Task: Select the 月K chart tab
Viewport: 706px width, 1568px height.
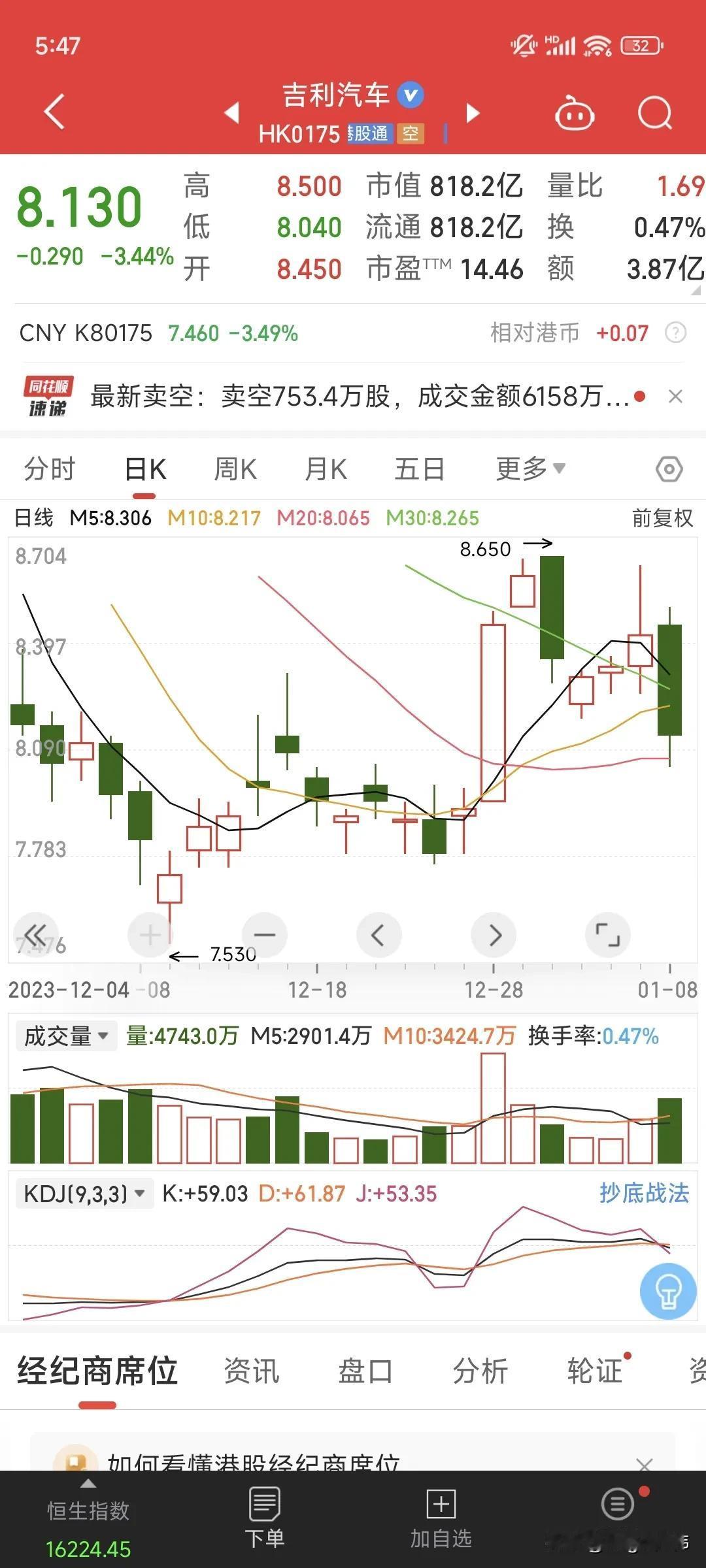Action: 326,469
